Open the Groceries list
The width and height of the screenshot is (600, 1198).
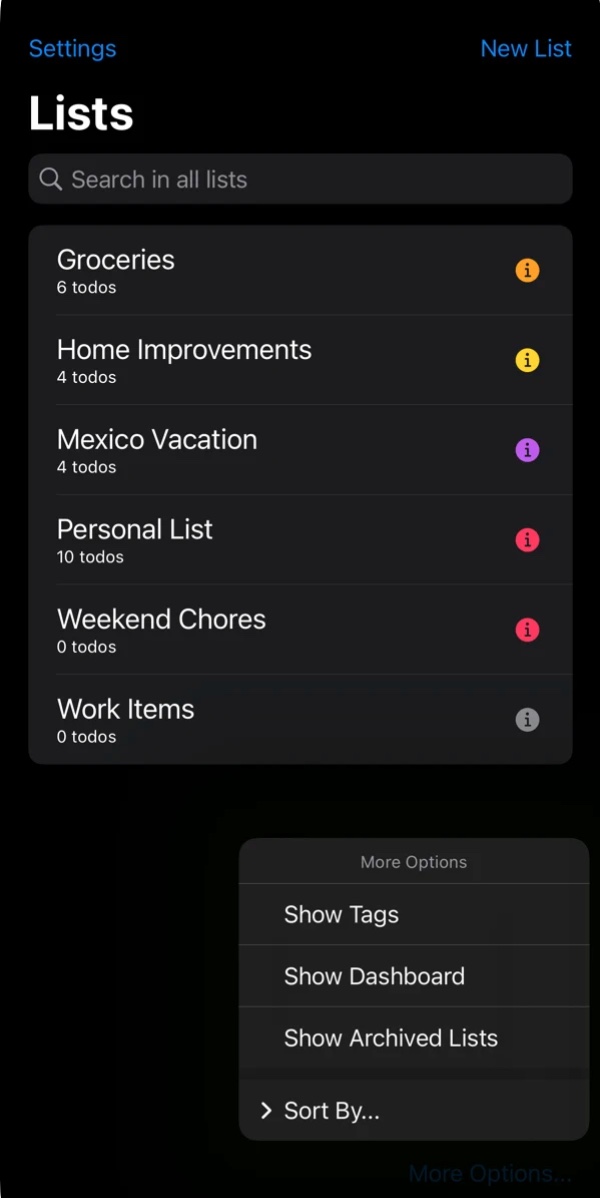250,270
